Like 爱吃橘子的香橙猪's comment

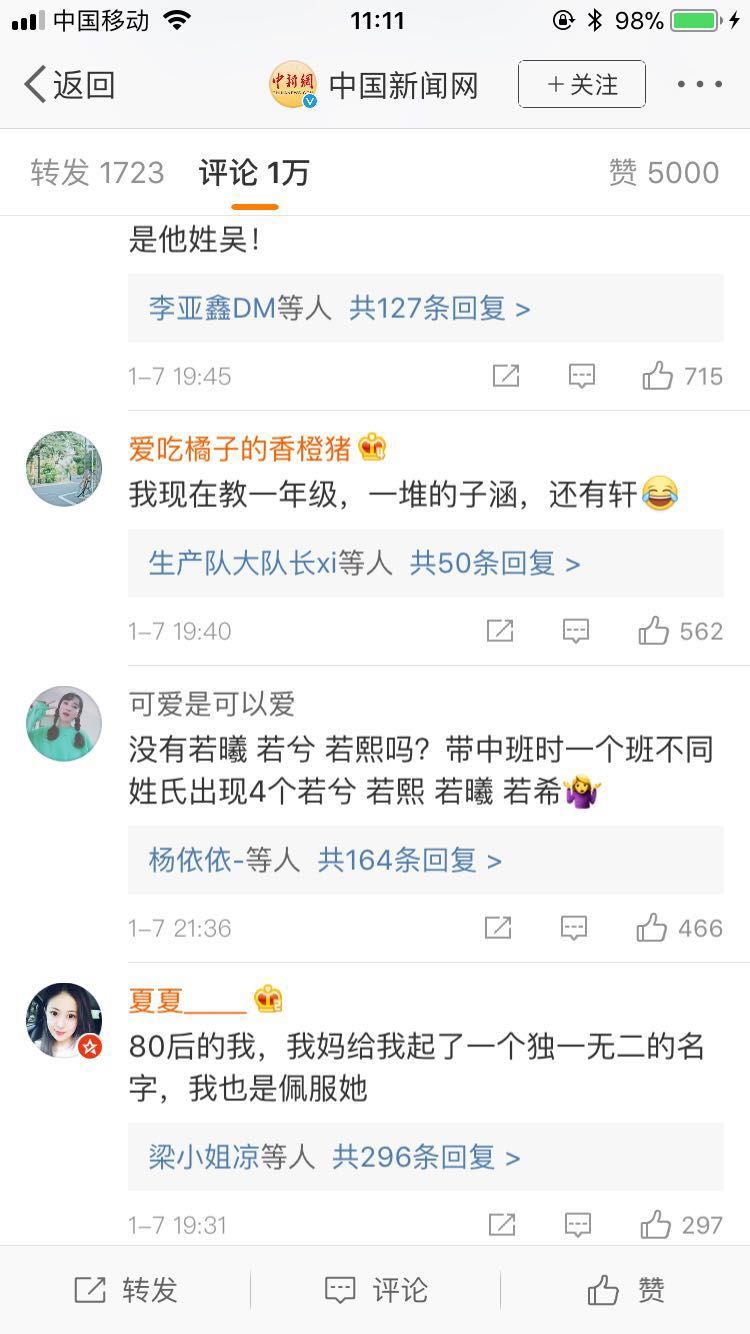(654, 631)
